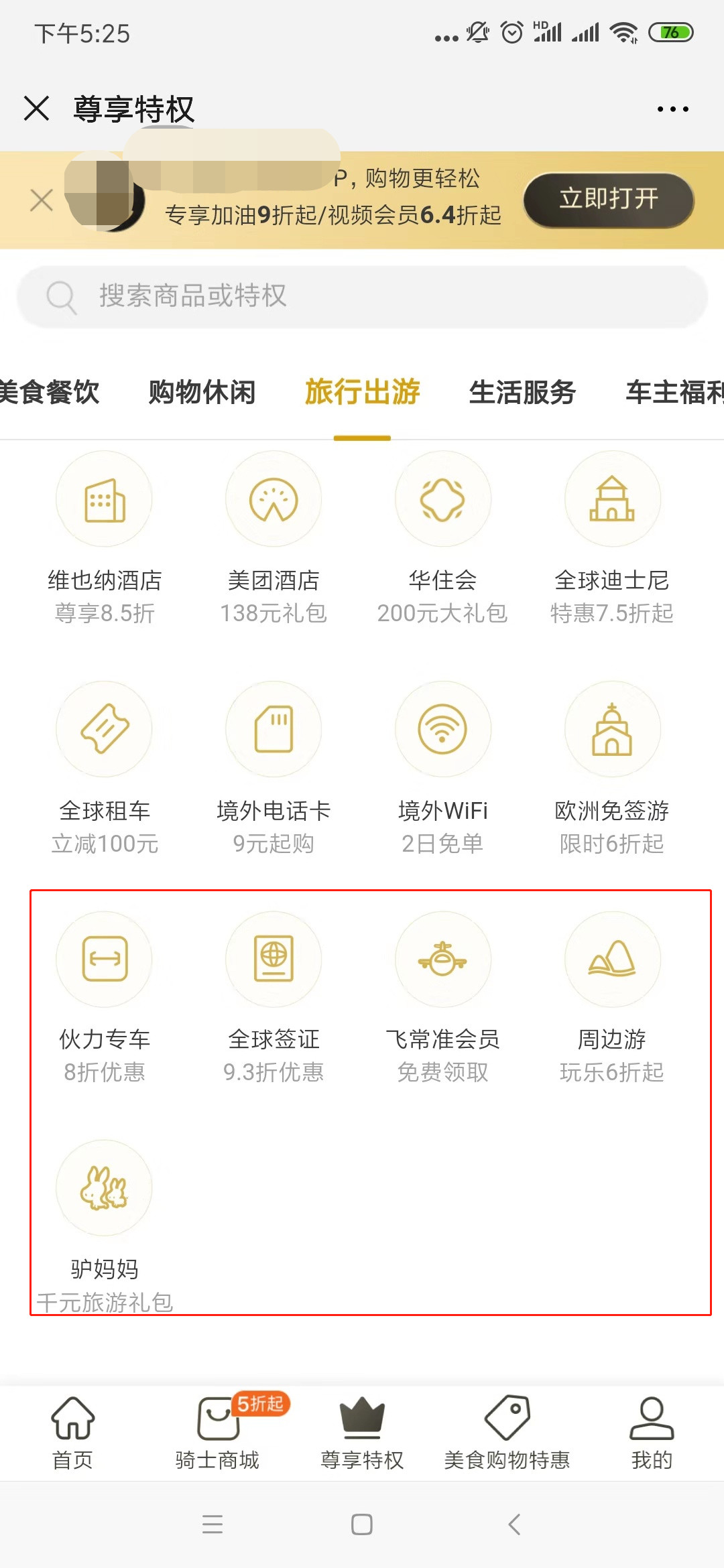724x1568 pixels.
Task: Go to the 首页 tab
Action: click(x=72, y=1433)
